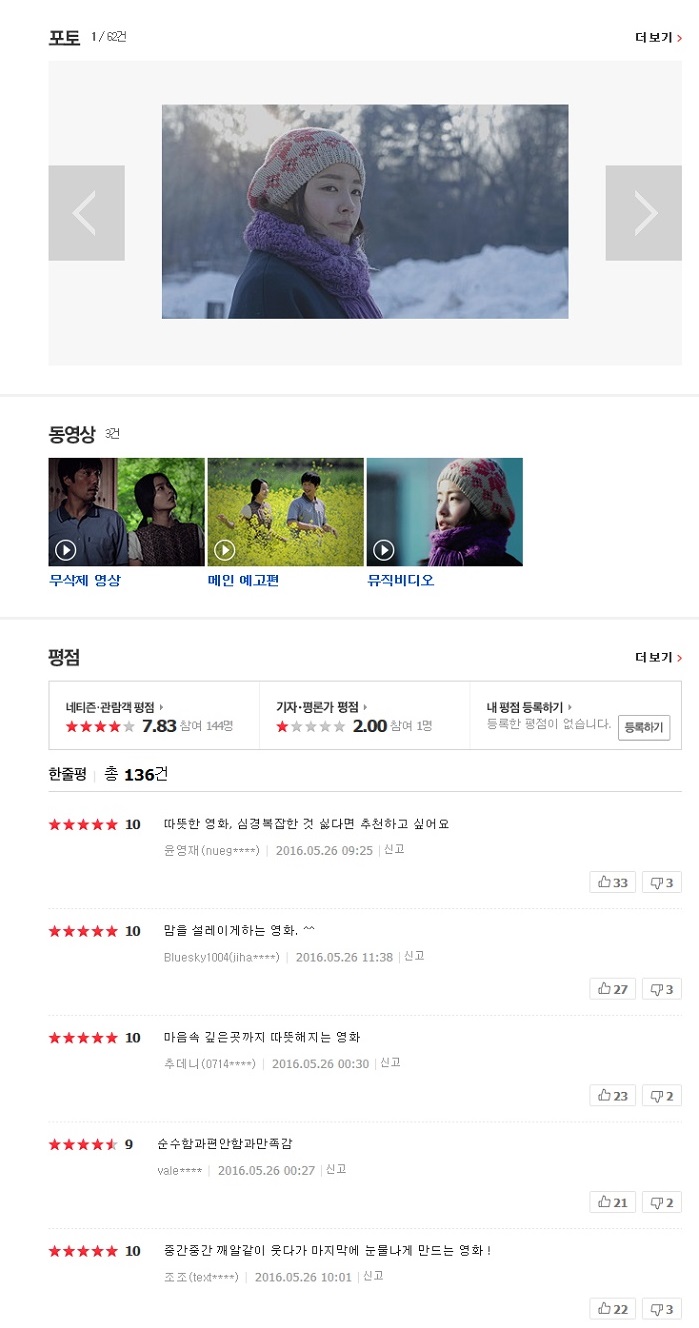Report Bluesky1004's review via 신고
699x1328 pixels.
point(414,956)
